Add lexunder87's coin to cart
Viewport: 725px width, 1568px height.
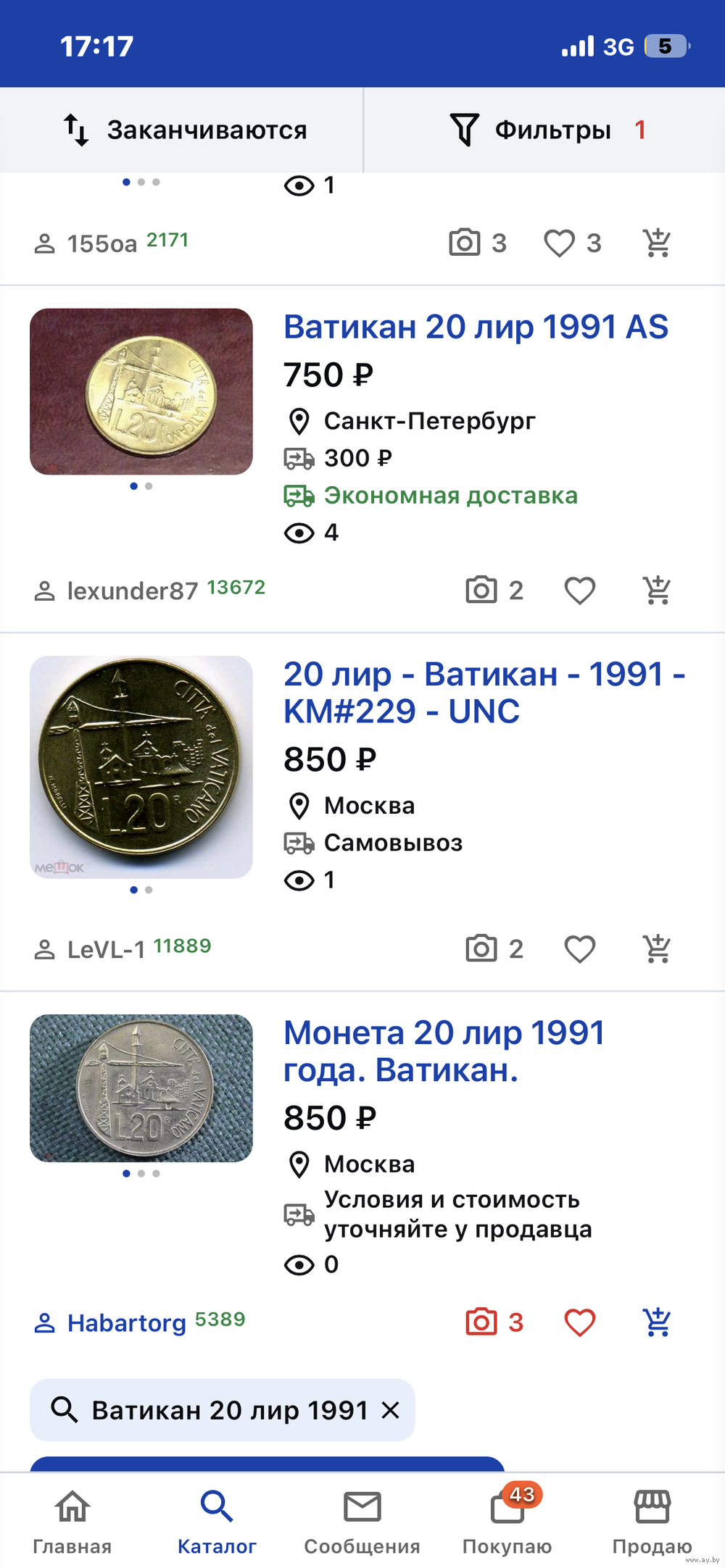click(x=657, y=591)
